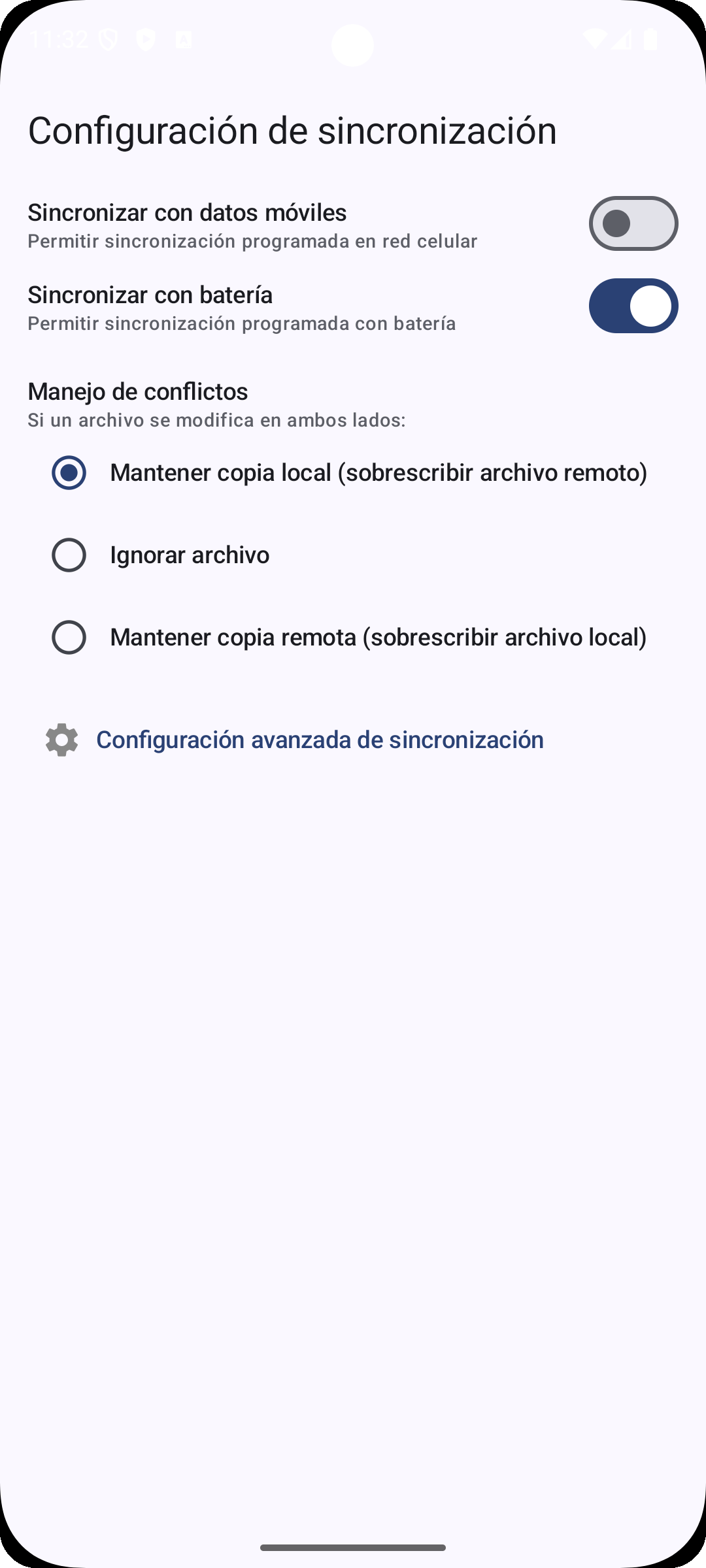Choose Ignorar archivo option

[x=69, y=555]
